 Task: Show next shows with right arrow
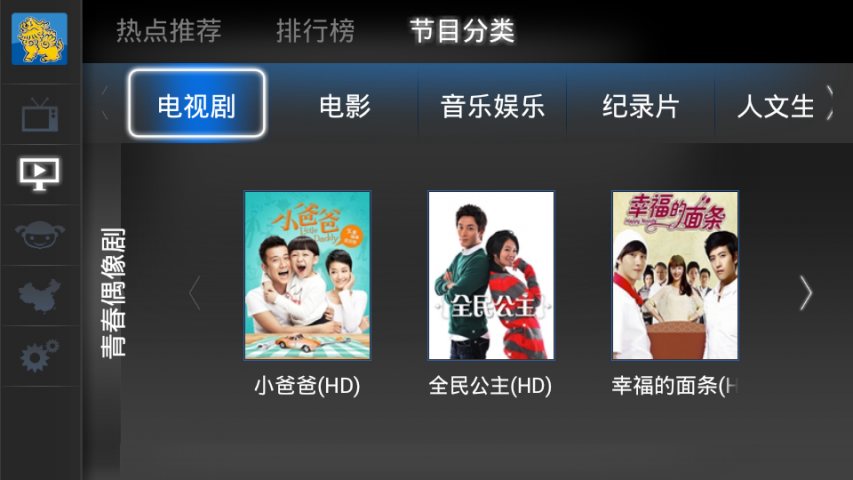(x=806, y=293)
